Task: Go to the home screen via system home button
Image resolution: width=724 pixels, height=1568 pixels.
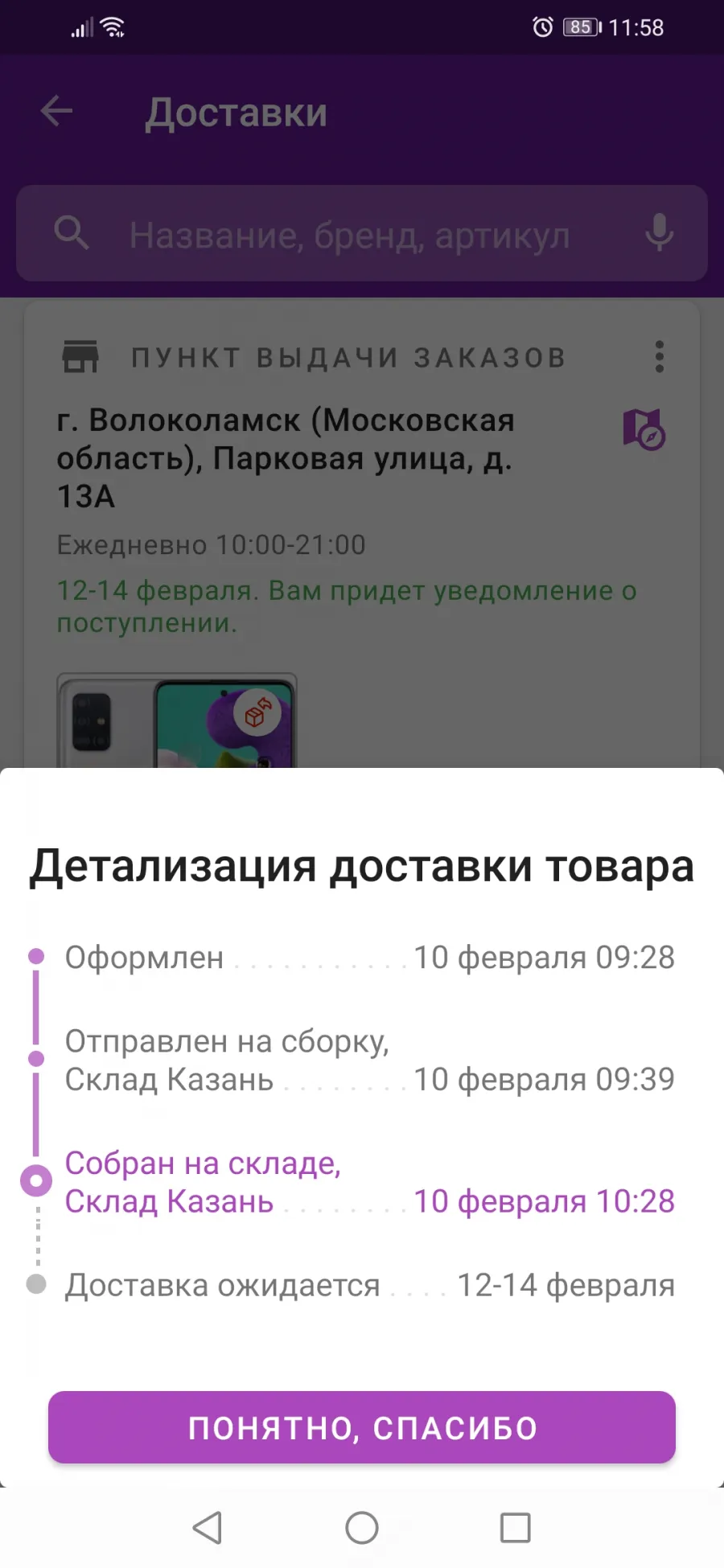Action: click(x=362, y=1528)
